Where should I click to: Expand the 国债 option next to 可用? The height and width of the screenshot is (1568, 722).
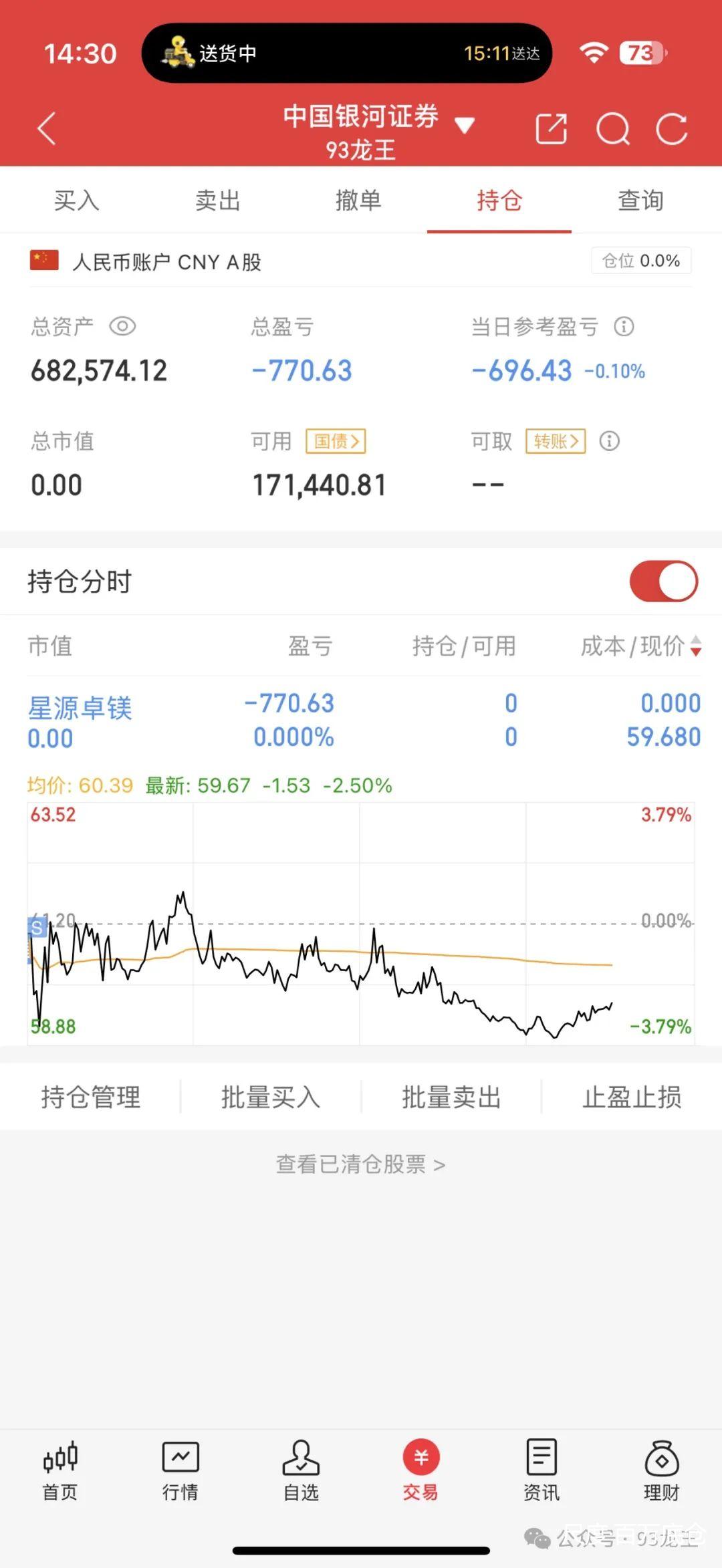(x=336, y=442)
